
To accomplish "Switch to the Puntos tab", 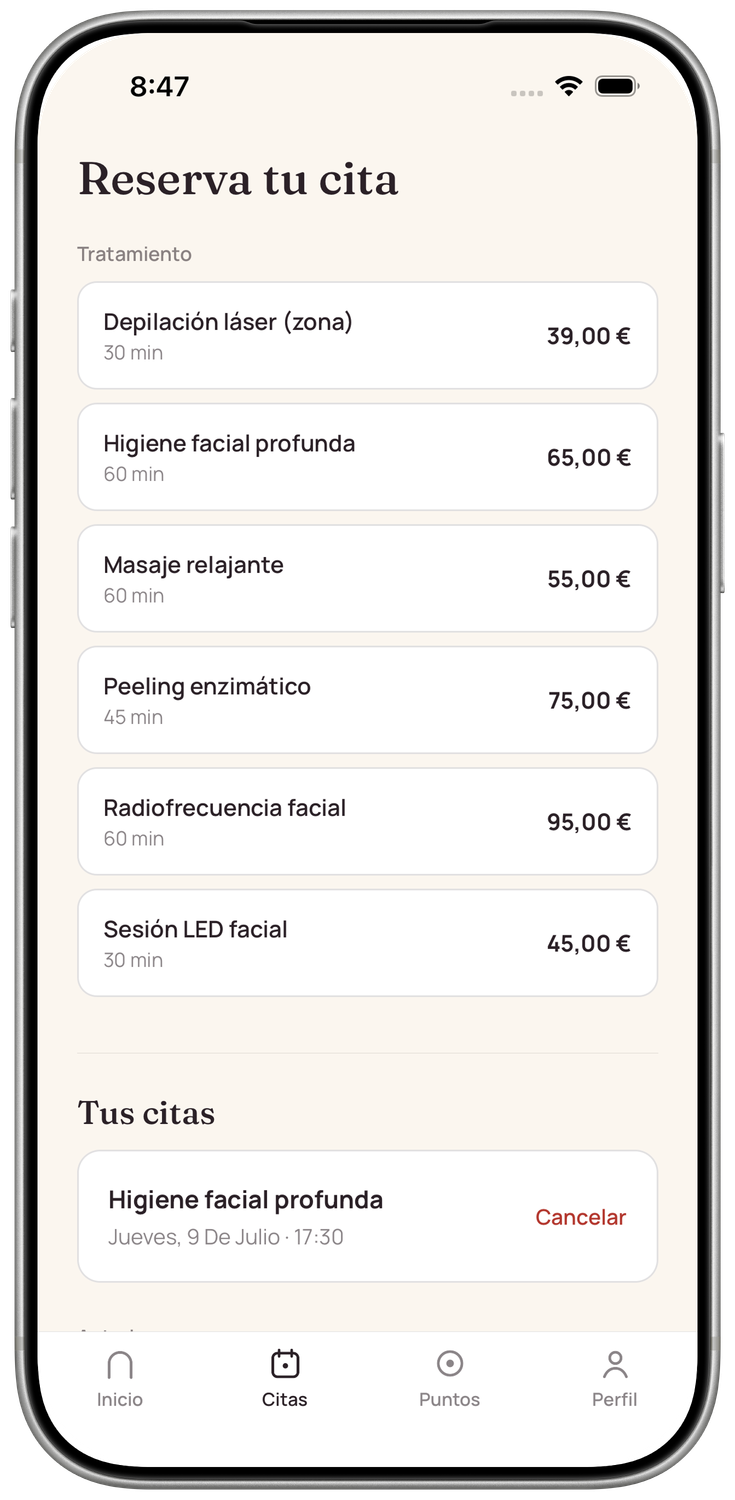I will [x=450, y=1379].
